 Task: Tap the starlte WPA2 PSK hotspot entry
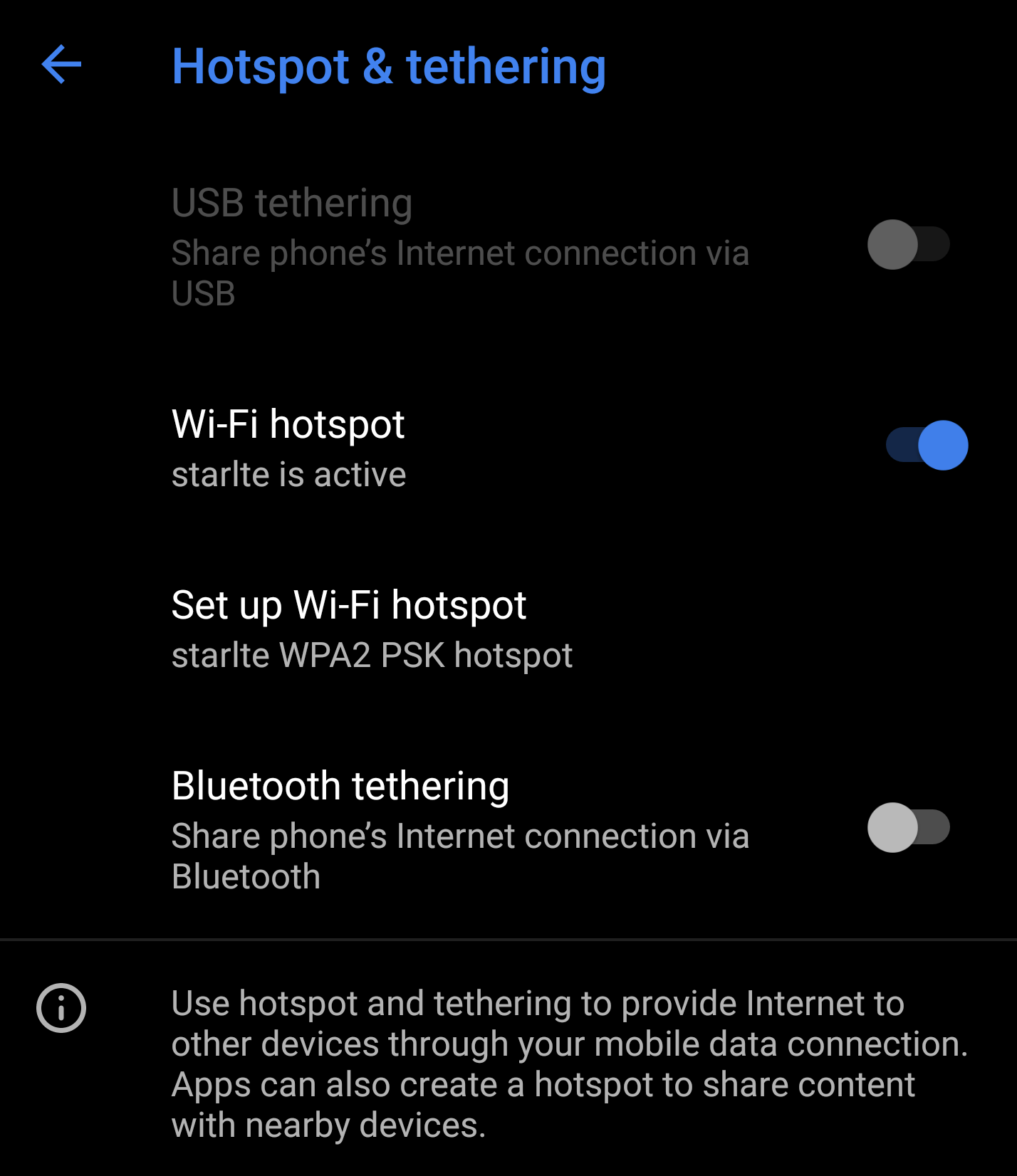tap(371, 654)
